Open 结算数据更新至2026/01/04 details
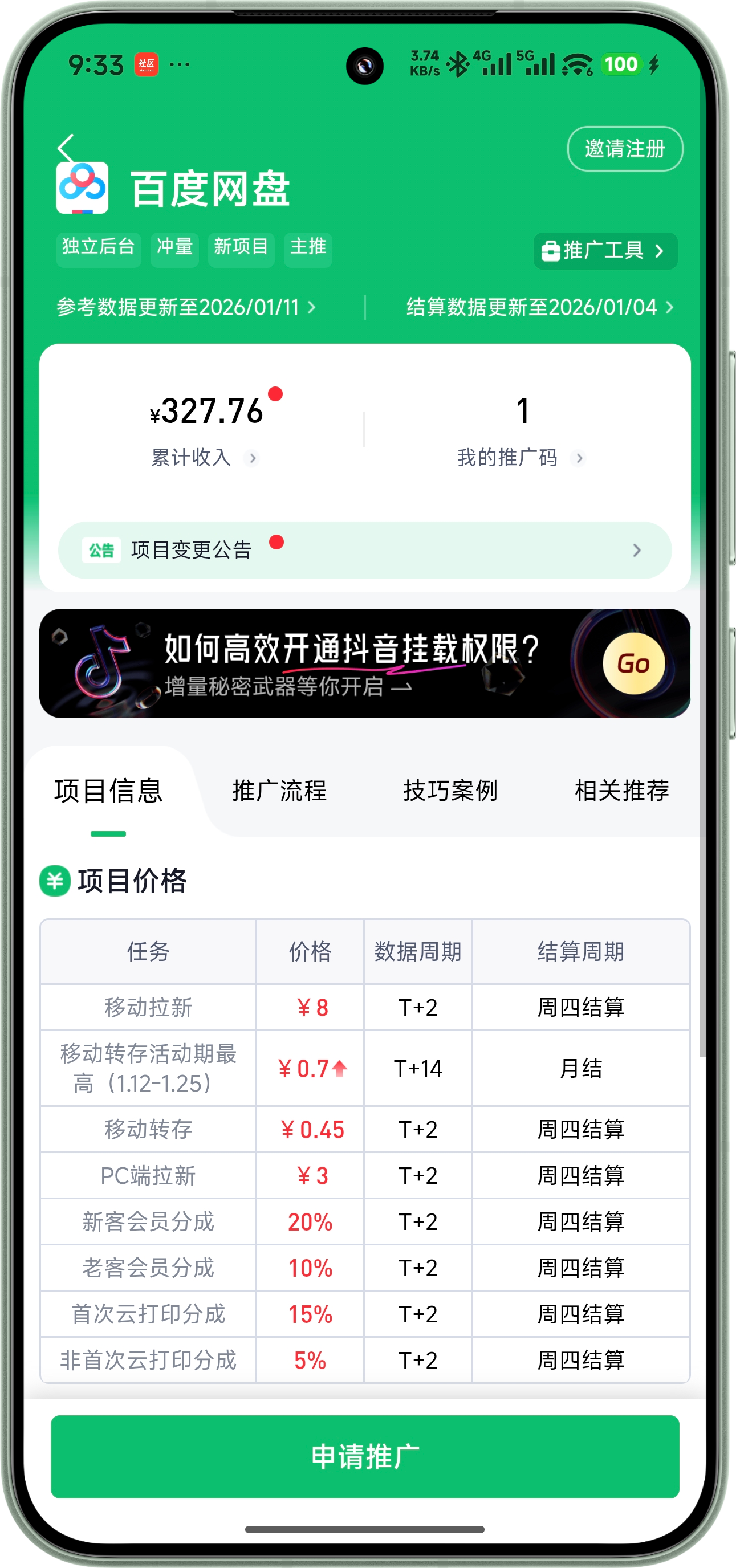 (539, 307)
